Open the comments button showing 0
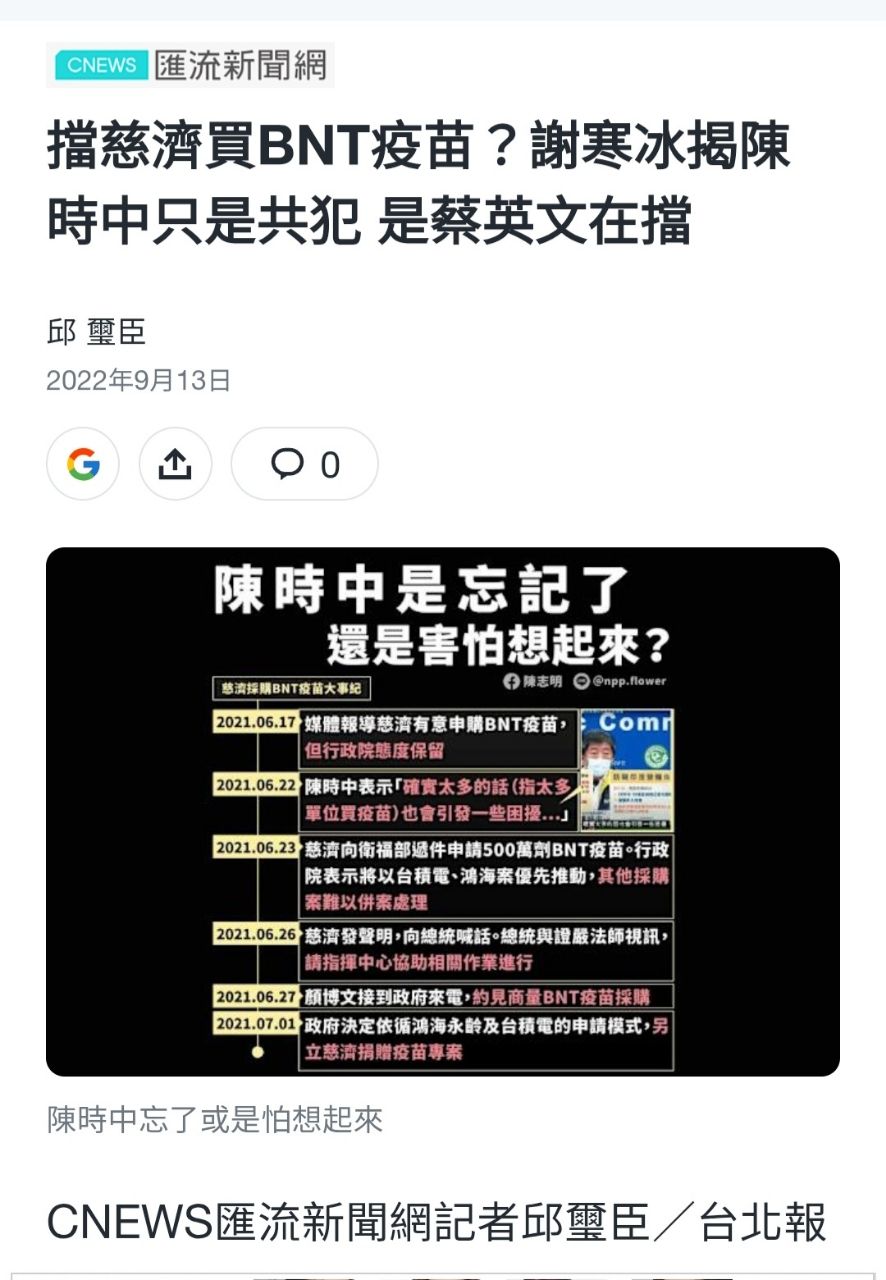Image resolution: width=886 pixels, height=1280 pixels. (x=305, y=464)
